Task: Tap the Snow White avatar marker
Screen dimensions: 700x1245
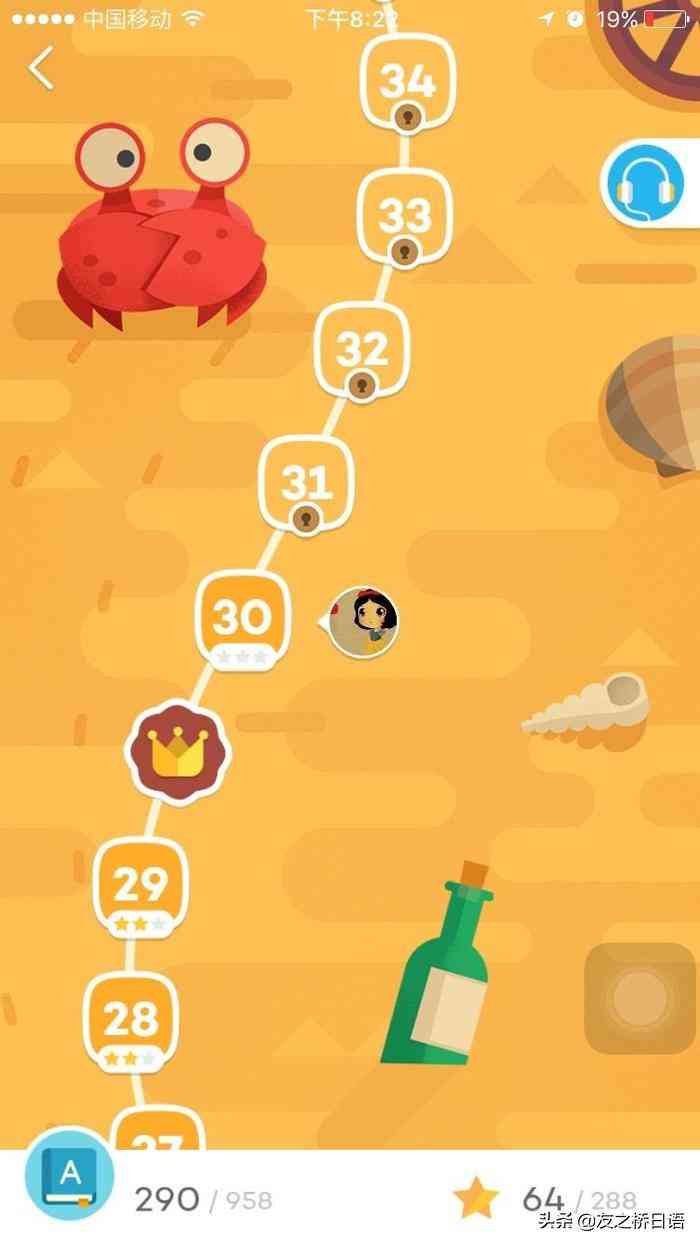Action: [x=364, y=622]
